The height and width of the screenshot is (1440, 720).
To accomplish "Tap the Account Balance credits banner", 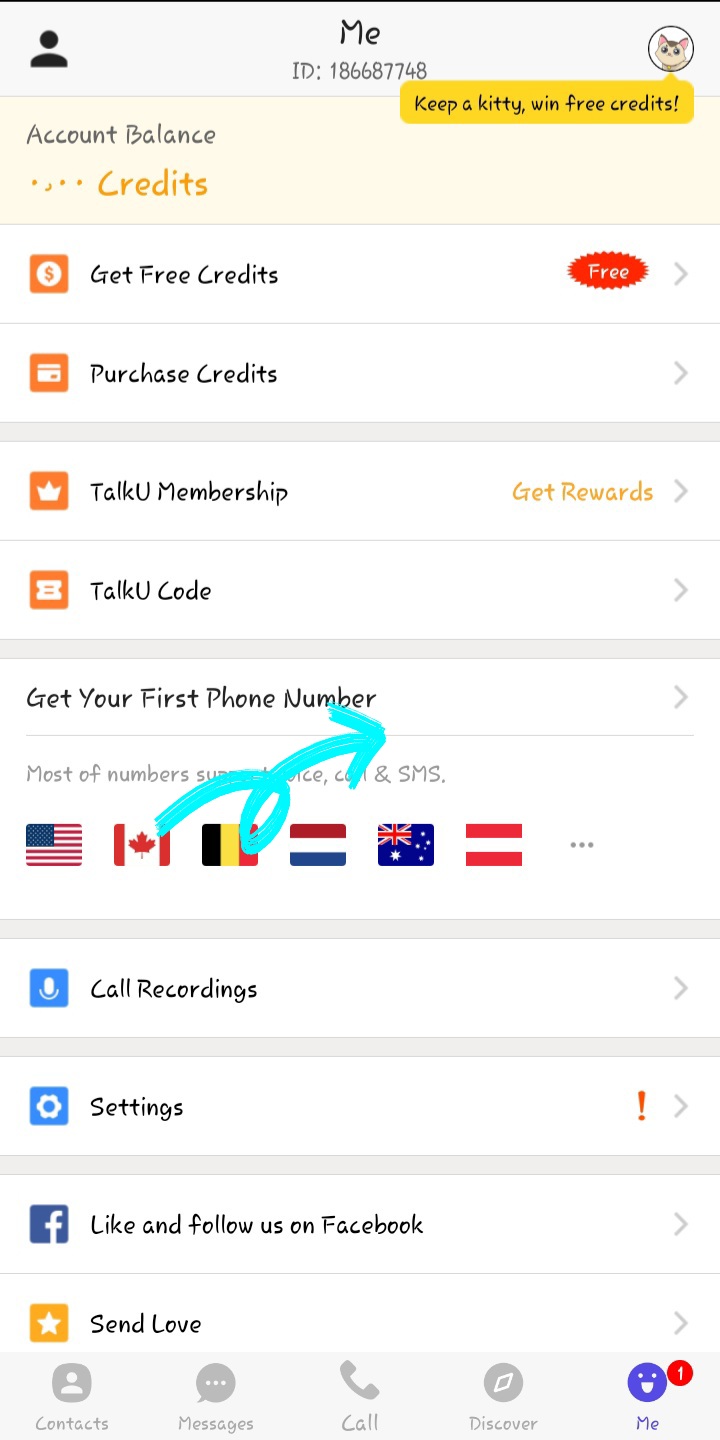I will coord(360,160).
